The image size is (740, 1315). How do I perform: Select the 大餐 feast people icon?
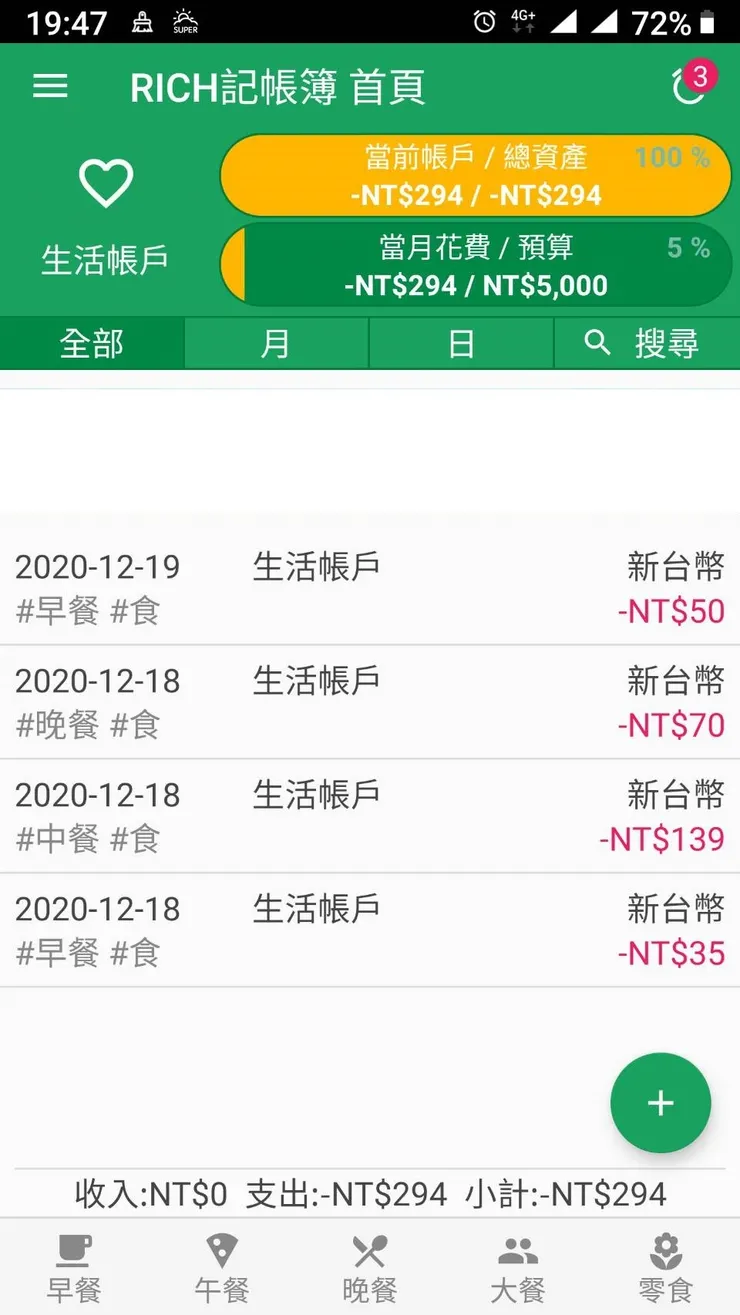tap(518, 1250)
